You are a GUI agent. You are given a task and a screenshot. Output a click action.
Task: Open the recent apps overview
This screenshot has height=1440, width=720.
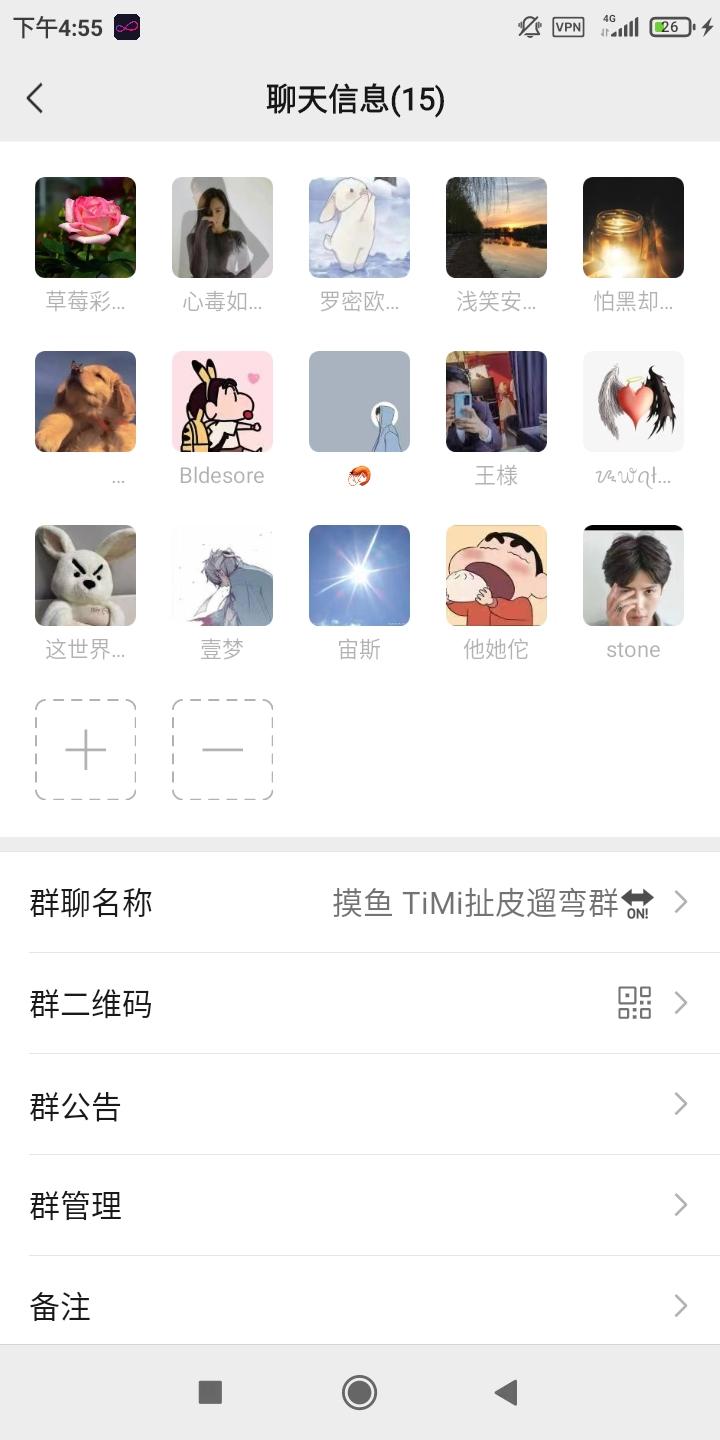click(210, 1392)
